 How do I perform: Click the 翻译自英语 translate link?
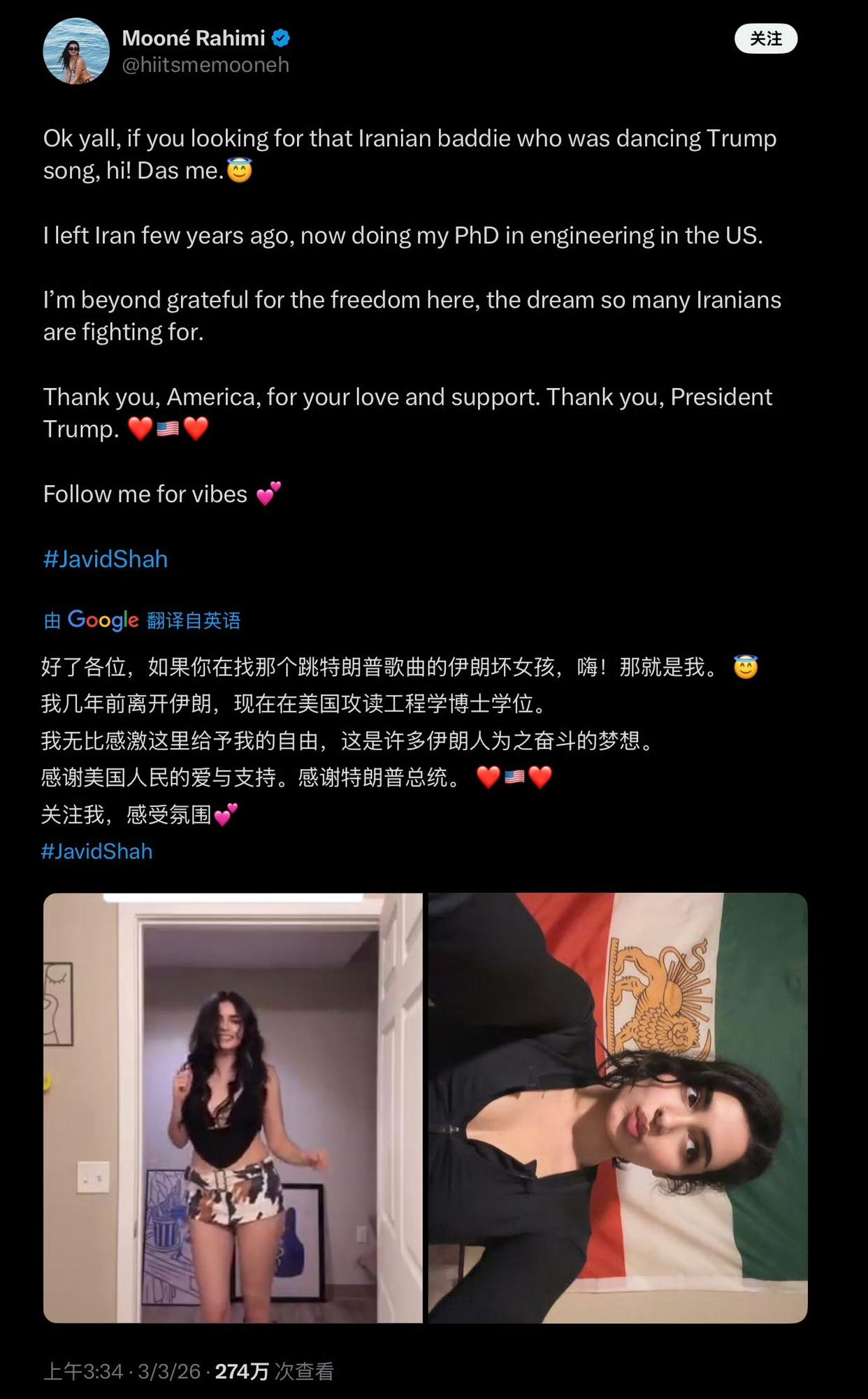pos(193,620)
